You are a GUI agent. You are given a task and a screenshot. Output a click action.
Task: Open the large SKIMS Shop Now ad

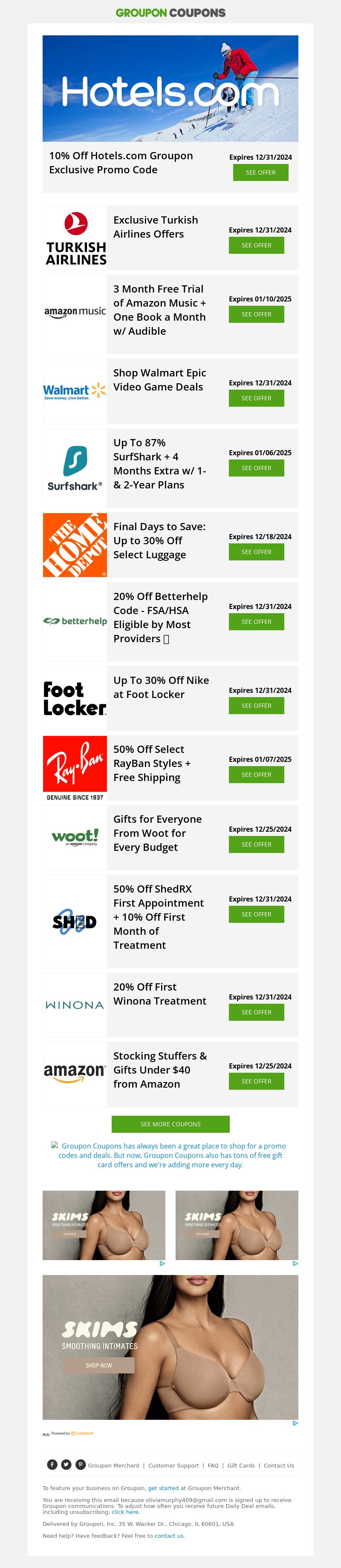98,1365
